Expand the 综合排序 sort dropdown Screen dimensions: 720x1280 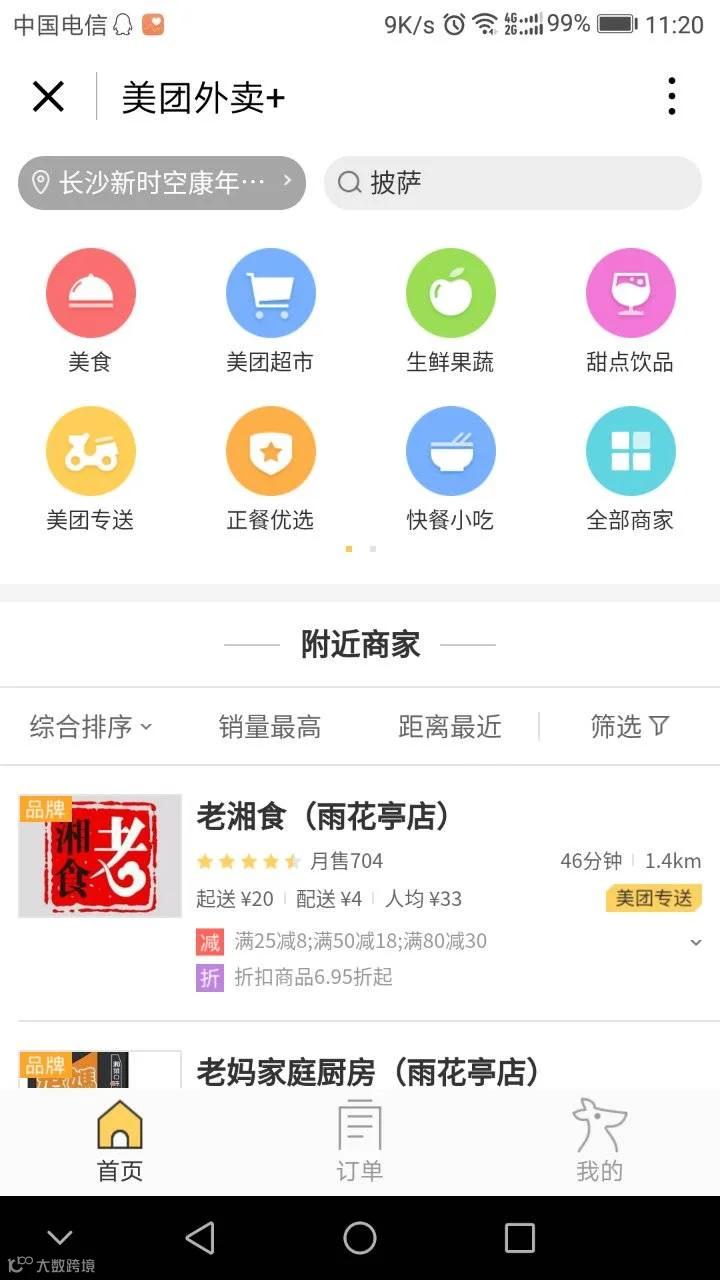coord(90,727)
